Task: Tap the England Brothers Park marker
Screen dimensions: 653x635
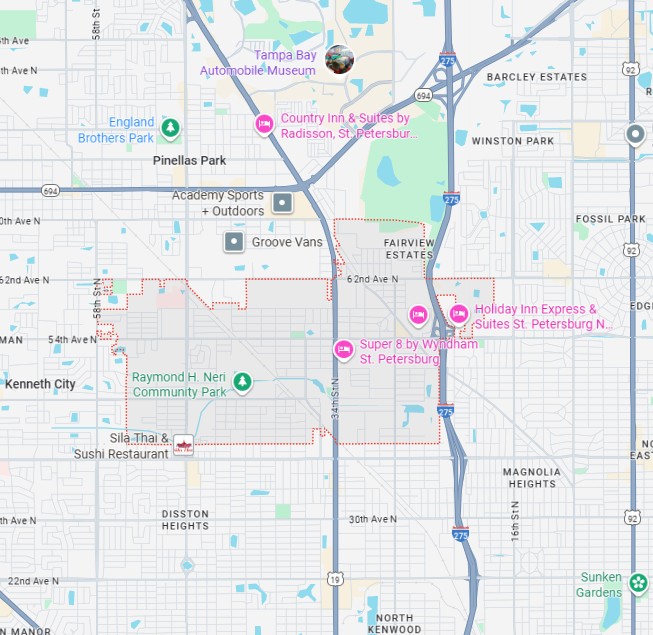Action: pyautogui.click(x=170, y=127)
